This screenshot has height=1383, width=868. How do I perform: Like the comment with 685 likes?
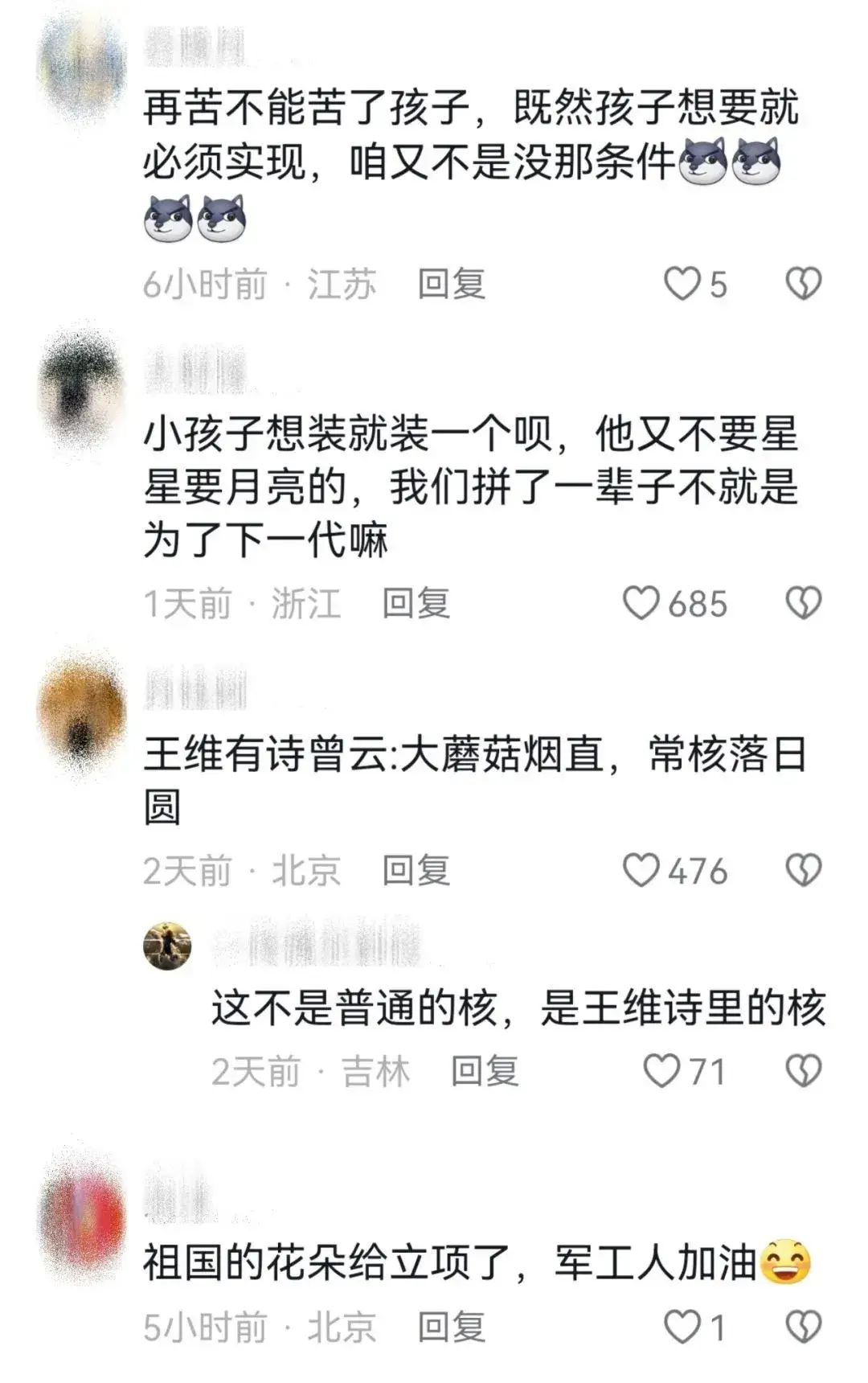[x=641, y=603]
